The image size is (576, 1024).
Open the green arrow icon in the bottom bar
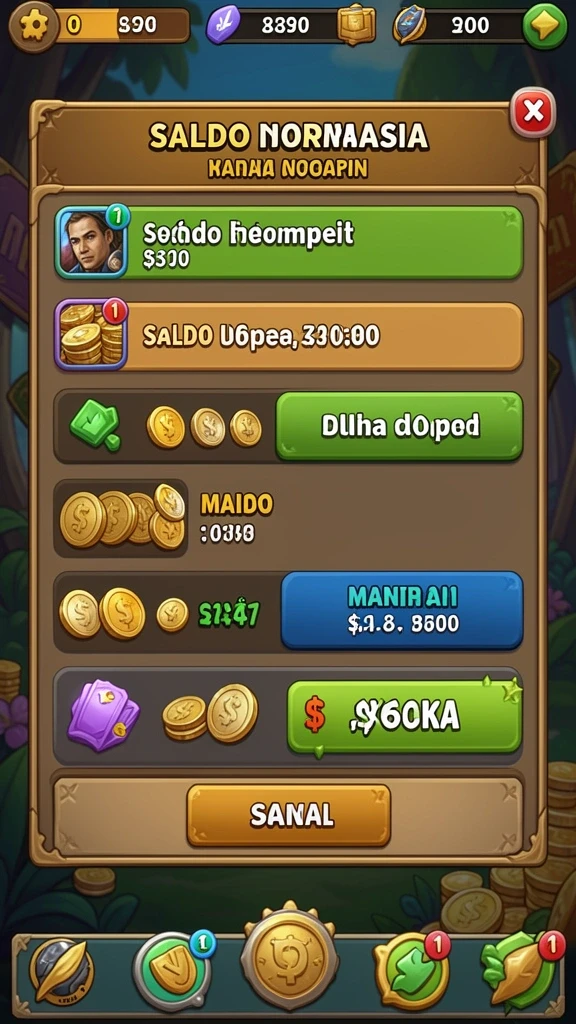pos(411,972)
